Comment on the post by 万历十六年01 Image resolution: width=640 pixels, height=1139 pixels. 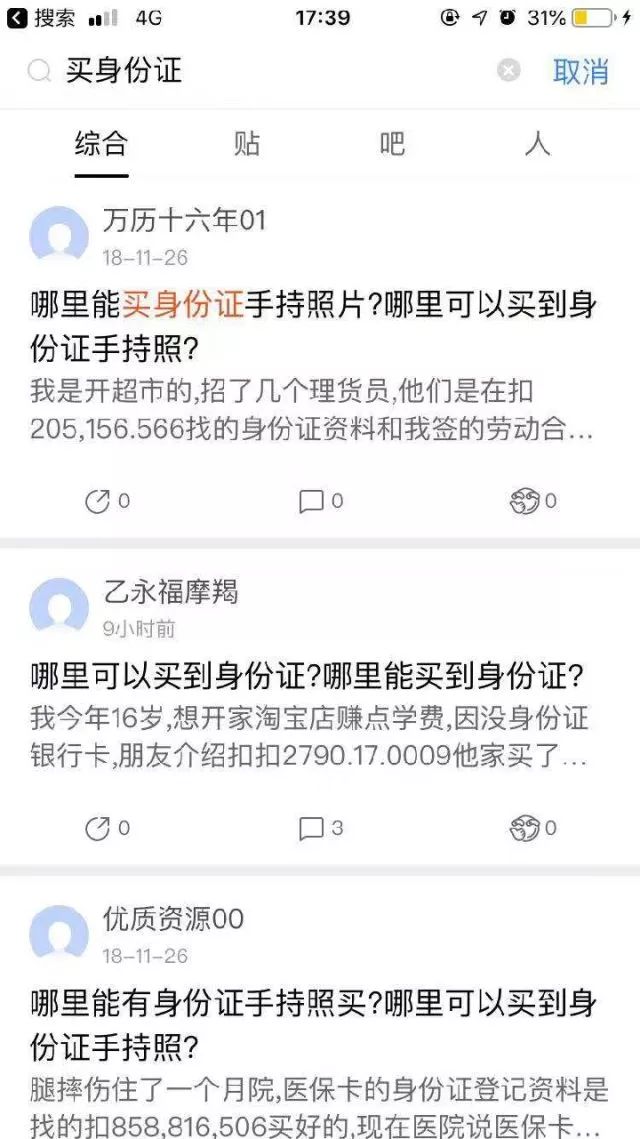(x=321, y=501)
